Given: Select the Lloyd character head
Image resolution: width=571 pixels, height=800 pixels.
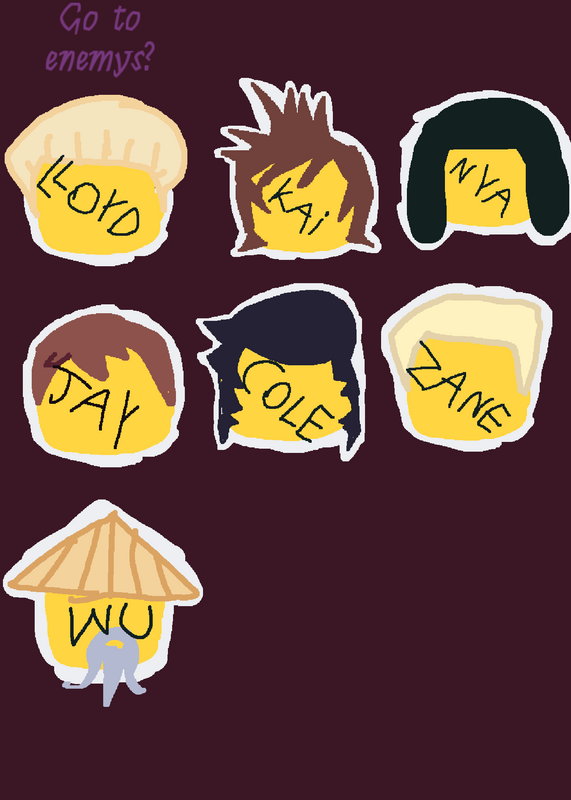Looking at the screenshot, I should [x=96, y=179].
